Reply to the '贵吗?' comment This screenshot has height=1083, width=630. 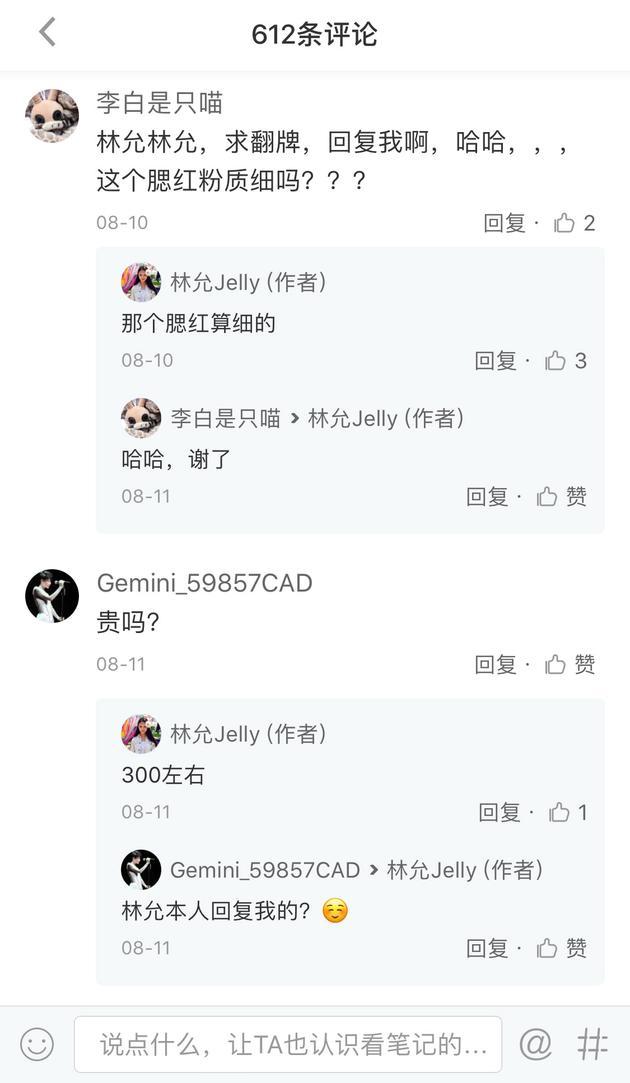coord(495,665)
